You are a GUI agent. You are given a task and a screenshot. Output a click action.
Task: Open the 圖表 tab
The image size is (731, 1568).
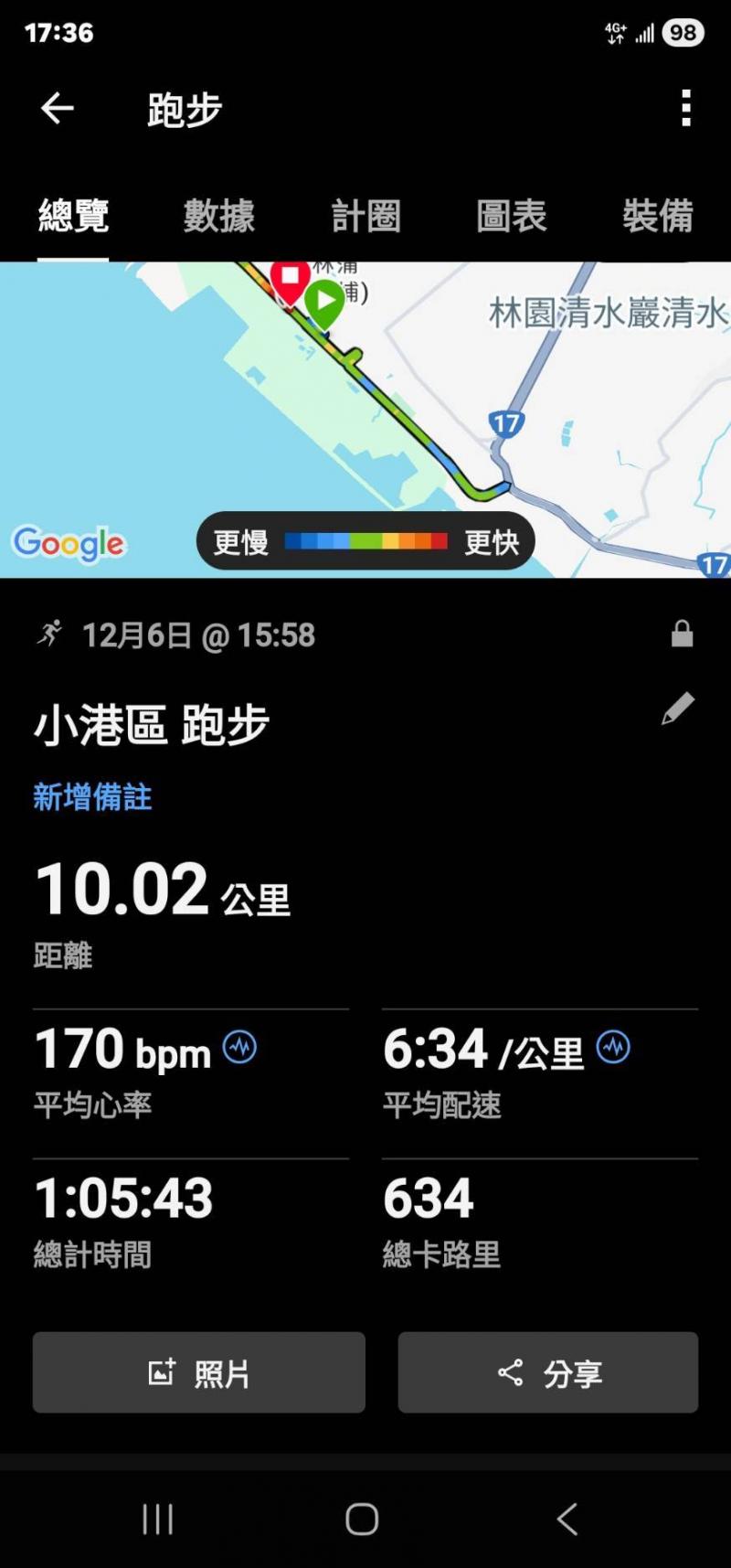tap(512, 217)
